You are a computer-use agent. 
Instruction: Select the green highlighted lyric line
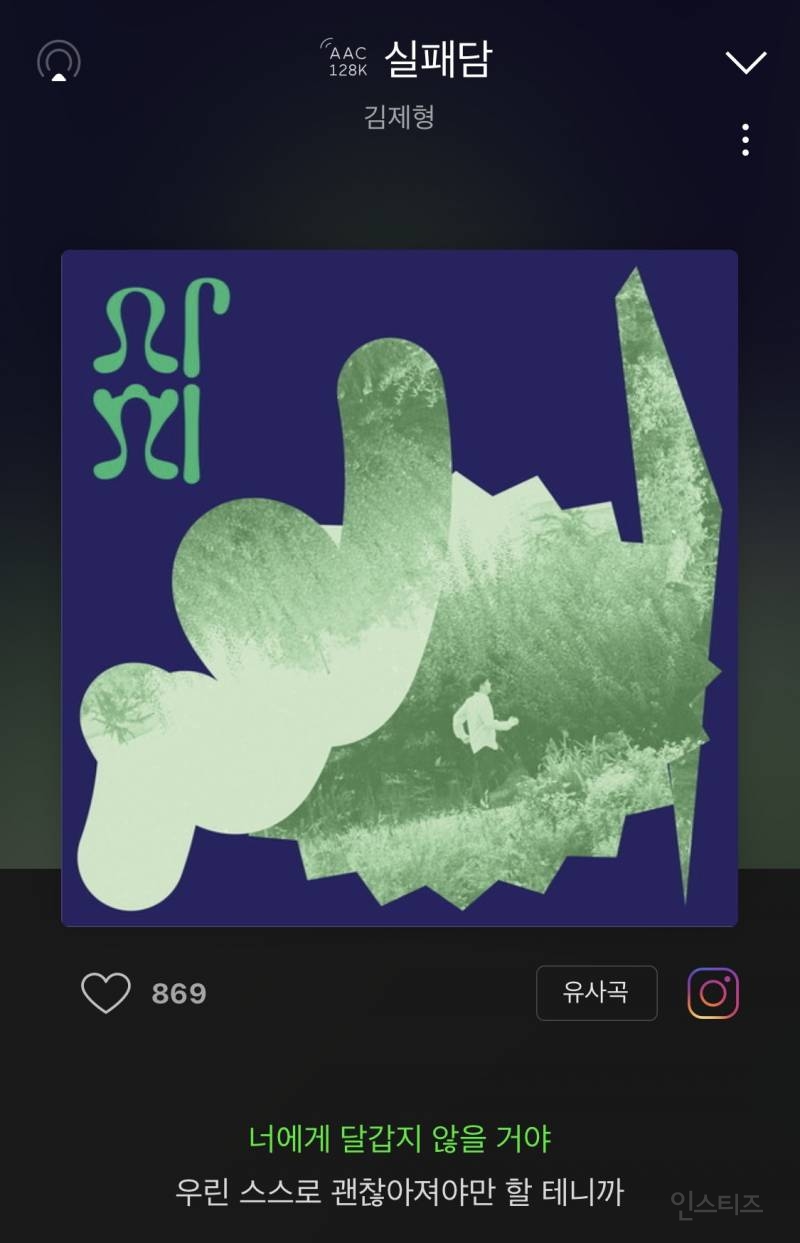coord(400,1138)
